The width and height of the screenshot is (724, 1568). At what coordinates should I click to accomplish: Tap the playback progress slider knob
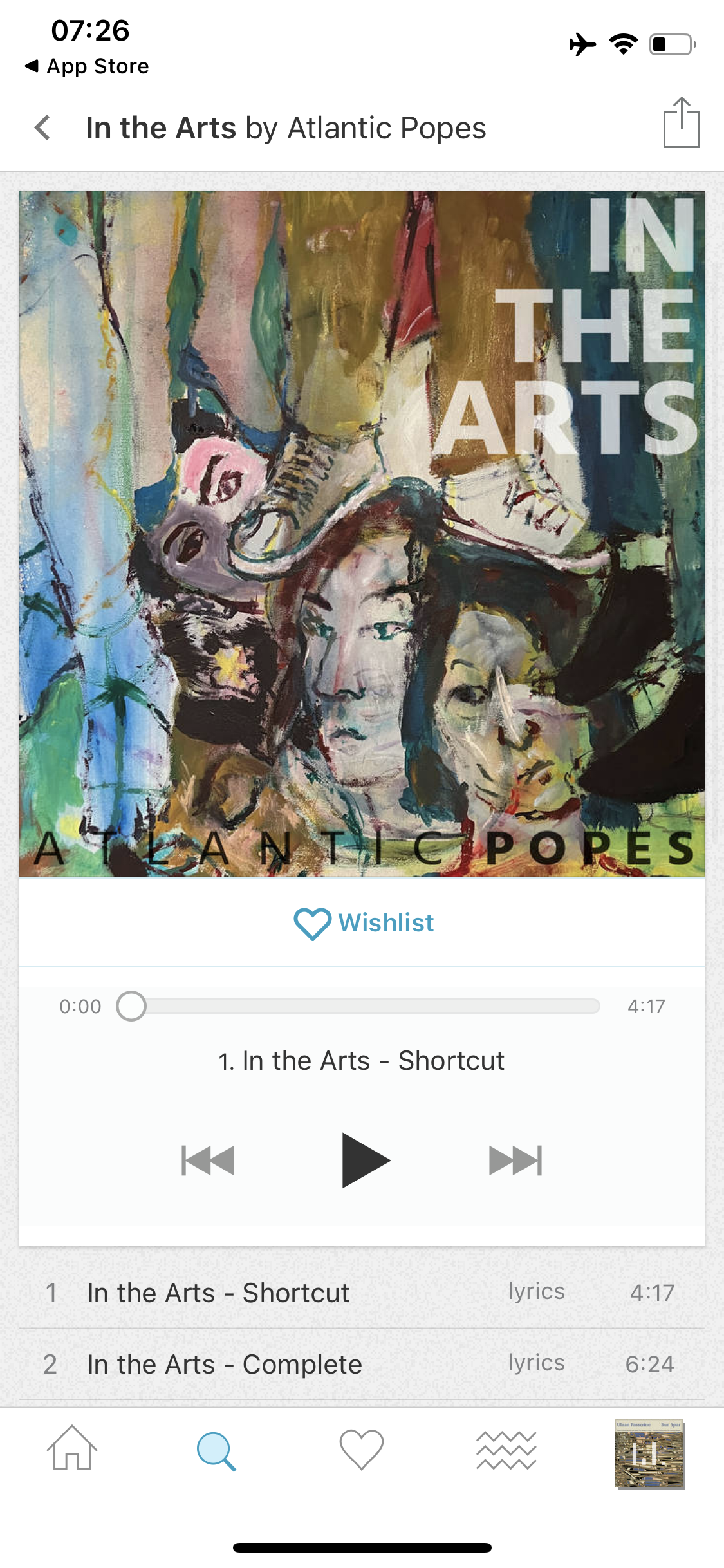pos(131,1006)
